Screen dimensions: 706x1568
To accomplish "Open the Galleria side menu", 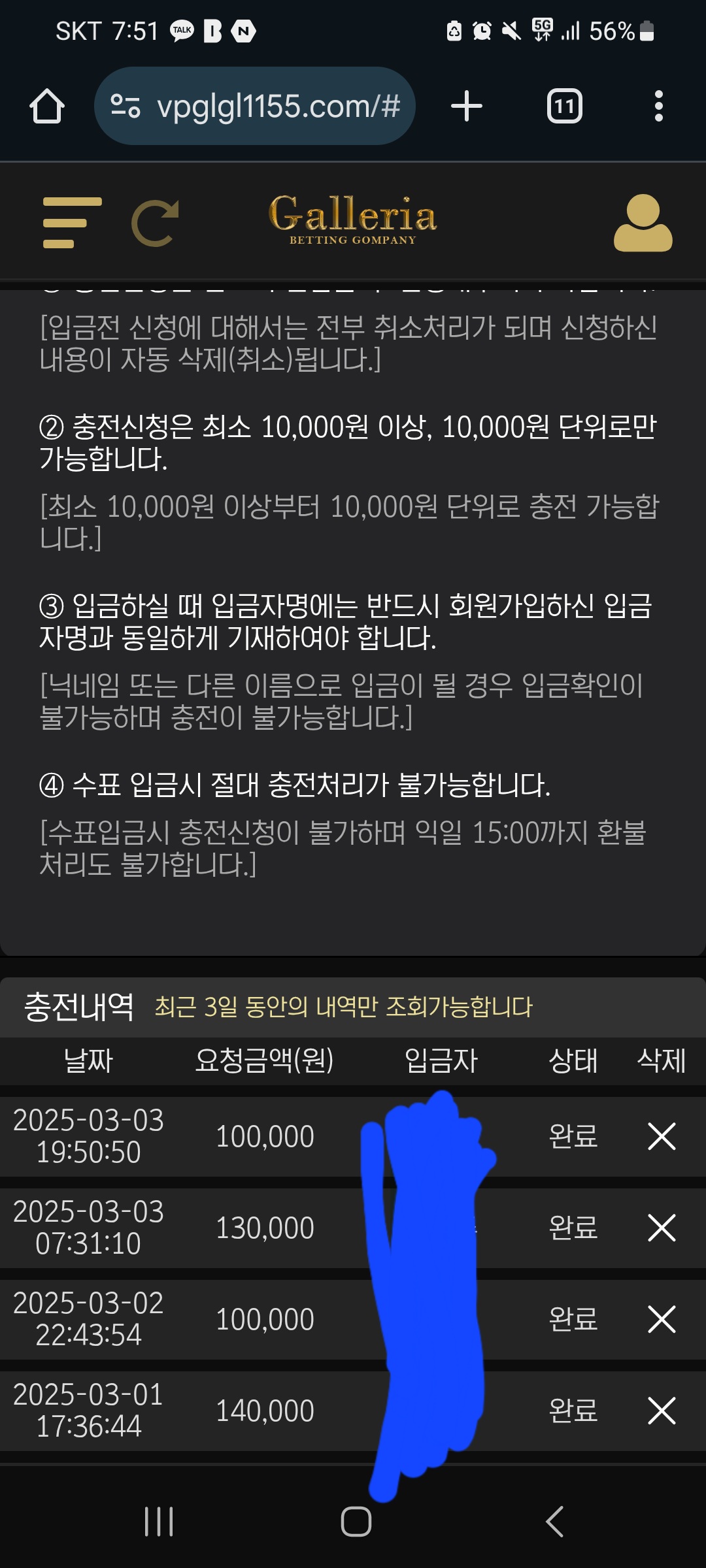I will point(72,223).
